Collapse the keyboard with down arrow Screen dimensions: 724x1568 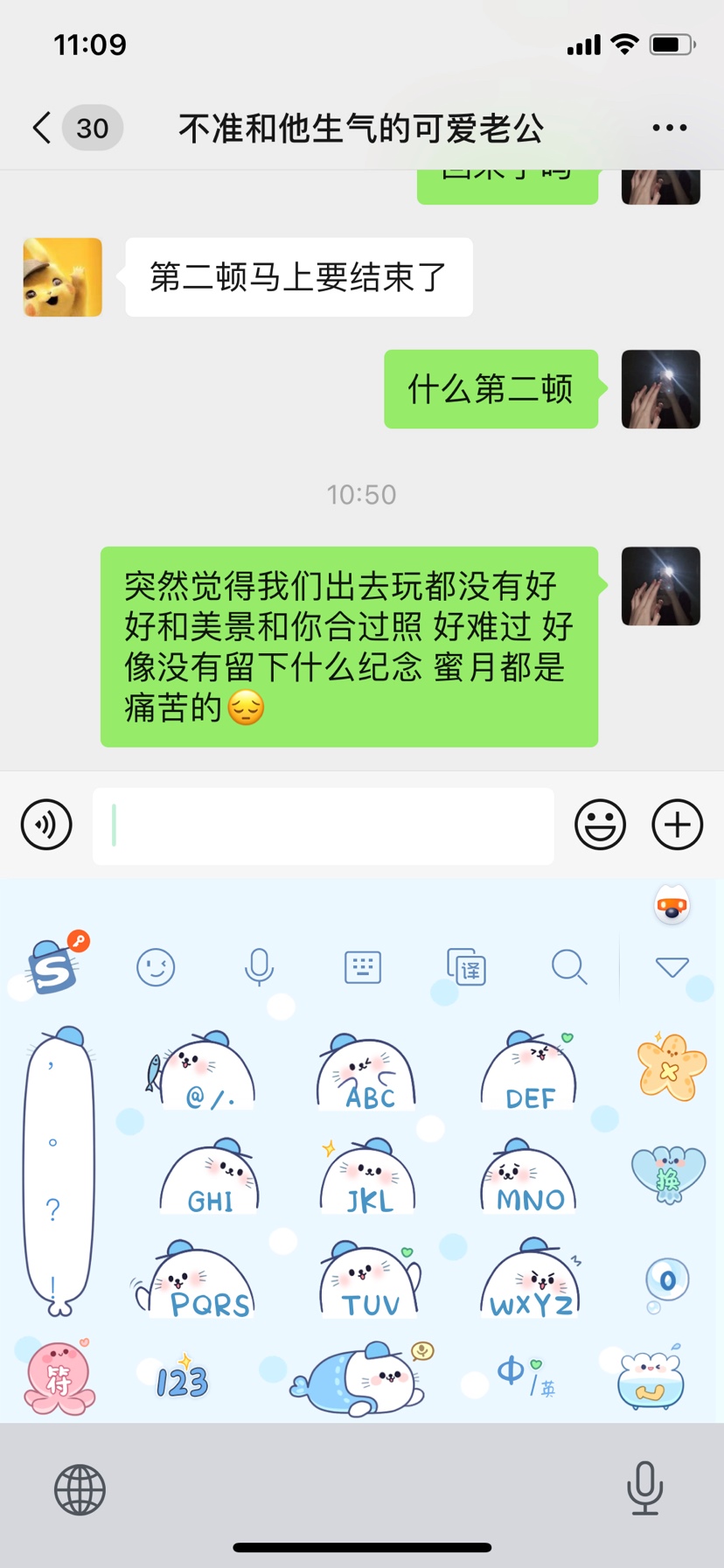click(672, 967)
